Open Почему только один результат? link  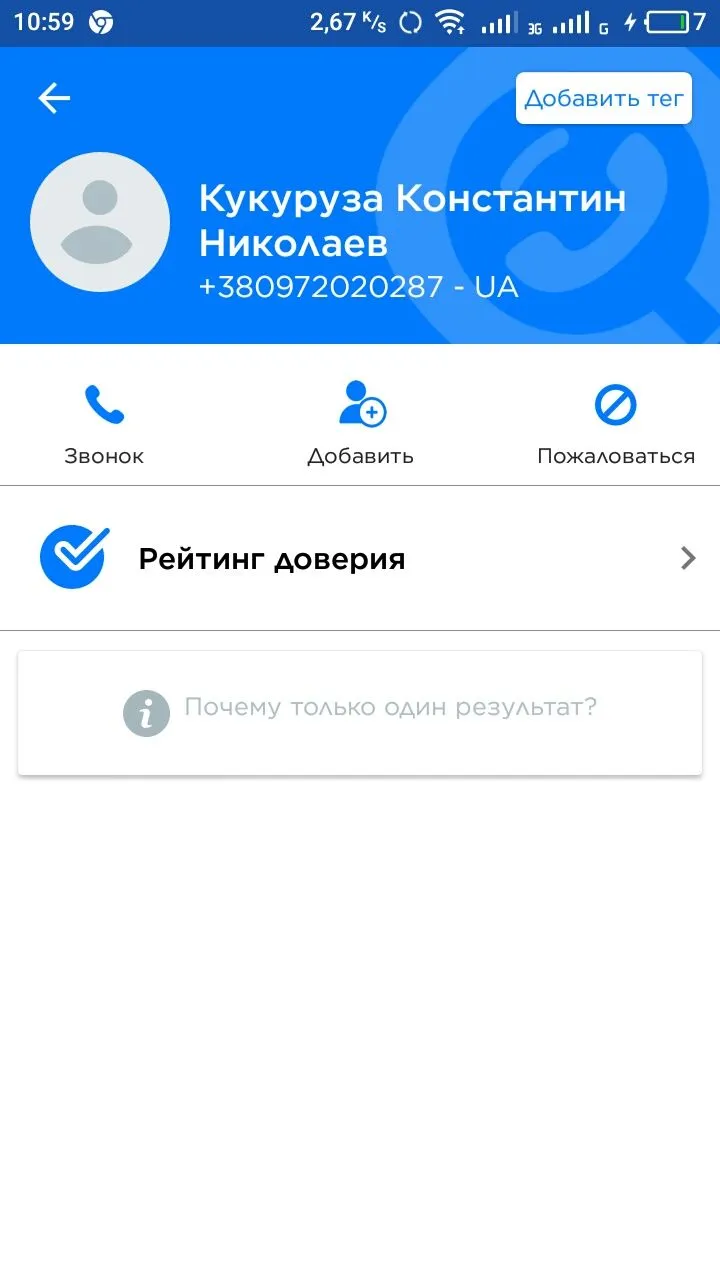(390, 707)
